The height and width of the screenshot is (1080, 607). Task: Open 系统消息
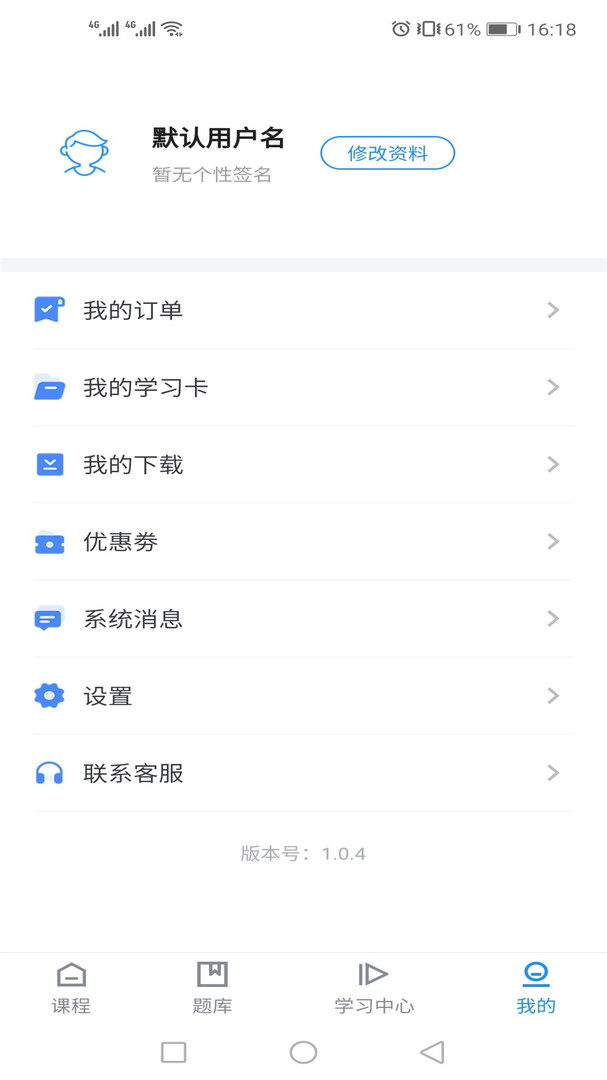(x=302, y=619)
